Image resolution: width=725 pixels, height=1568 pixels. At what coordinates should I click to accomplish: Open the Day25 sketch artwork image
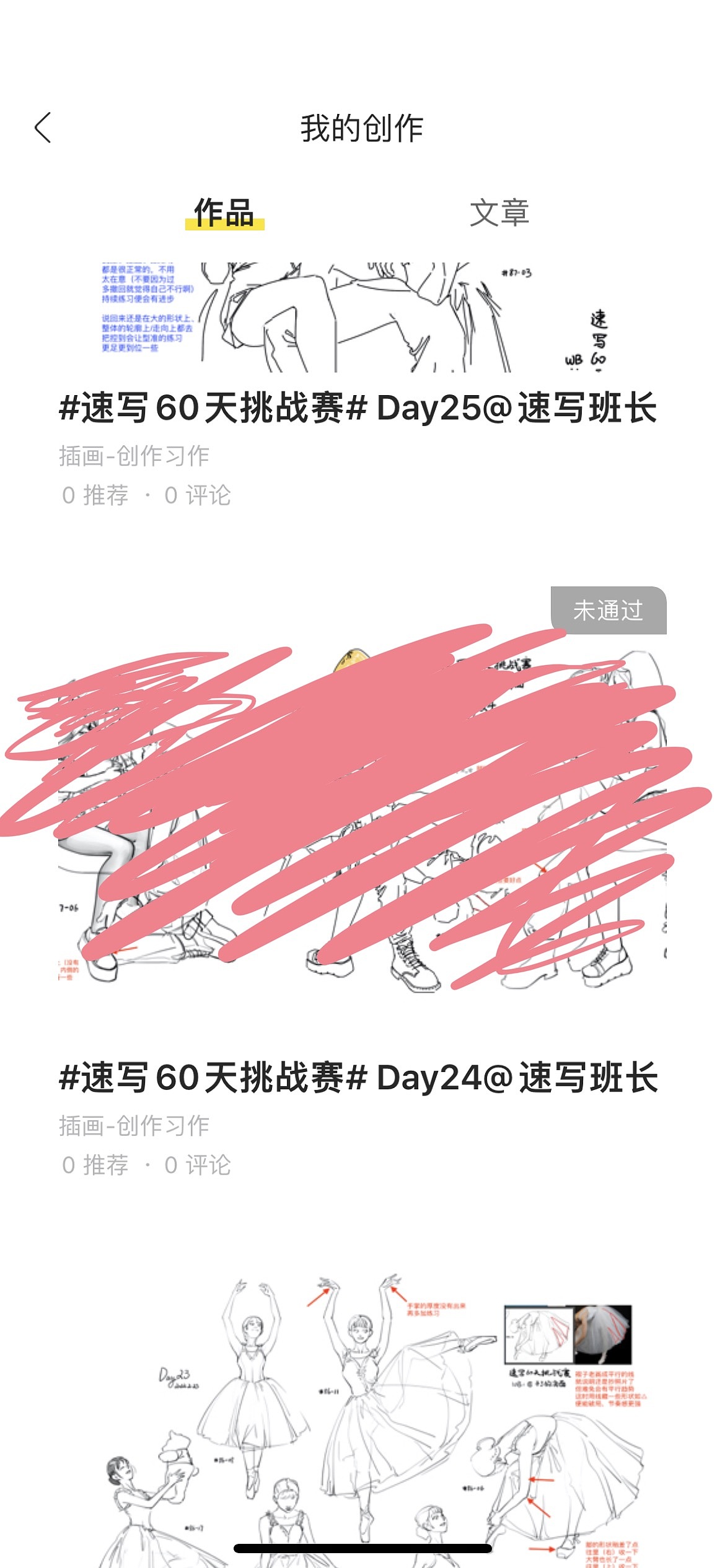[x=362, y=317]
